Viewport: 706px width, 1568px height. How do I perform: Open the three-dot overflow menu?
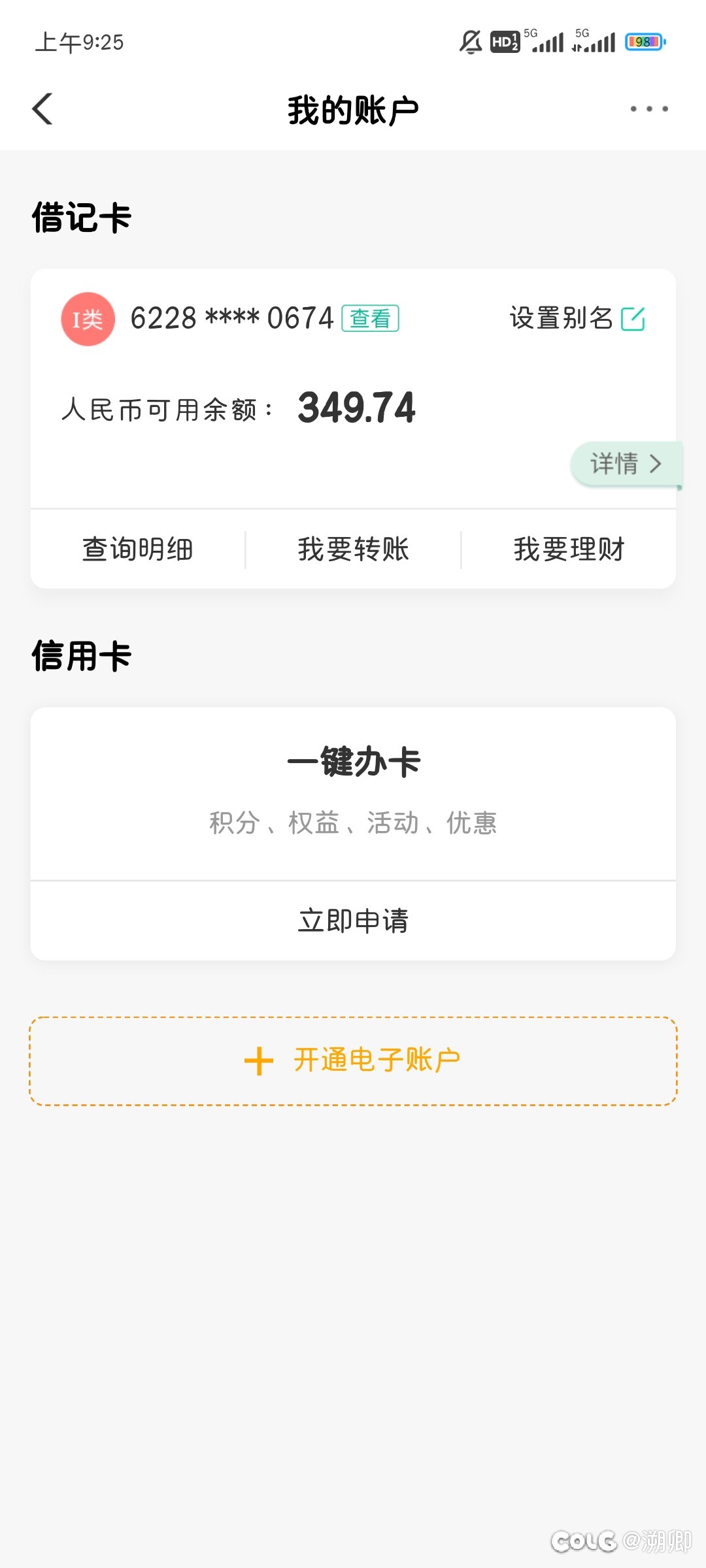coord(648,108)
